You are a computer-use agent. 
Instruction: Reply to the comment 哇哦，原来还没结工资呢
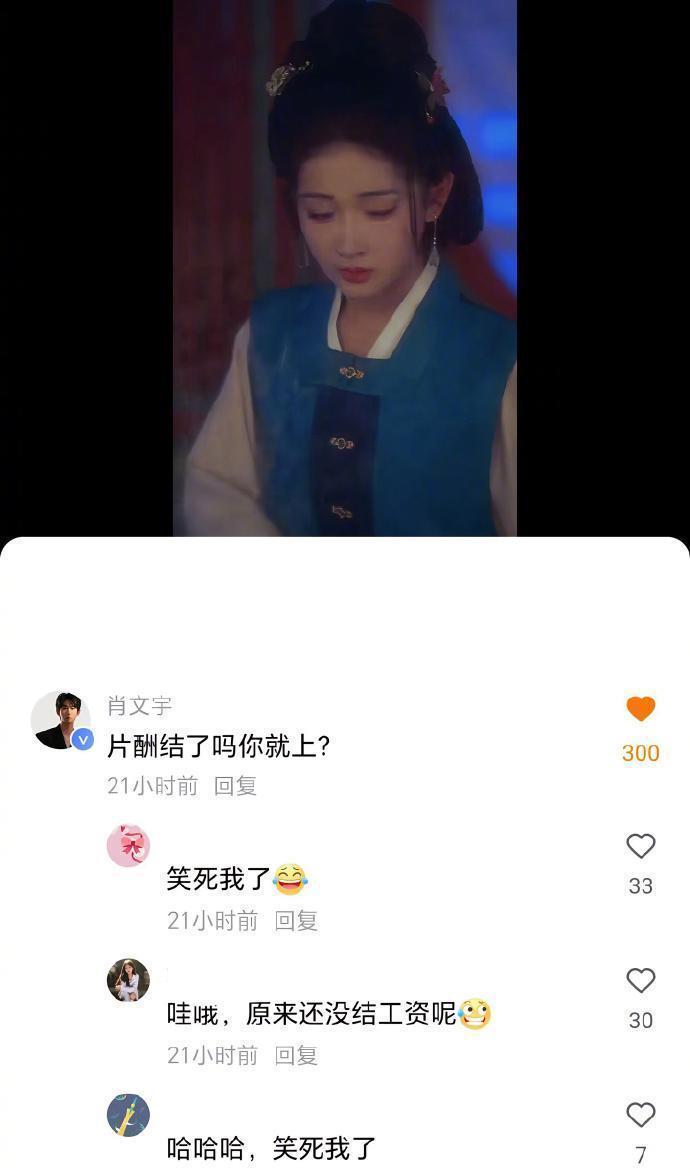pos(296,1055)
